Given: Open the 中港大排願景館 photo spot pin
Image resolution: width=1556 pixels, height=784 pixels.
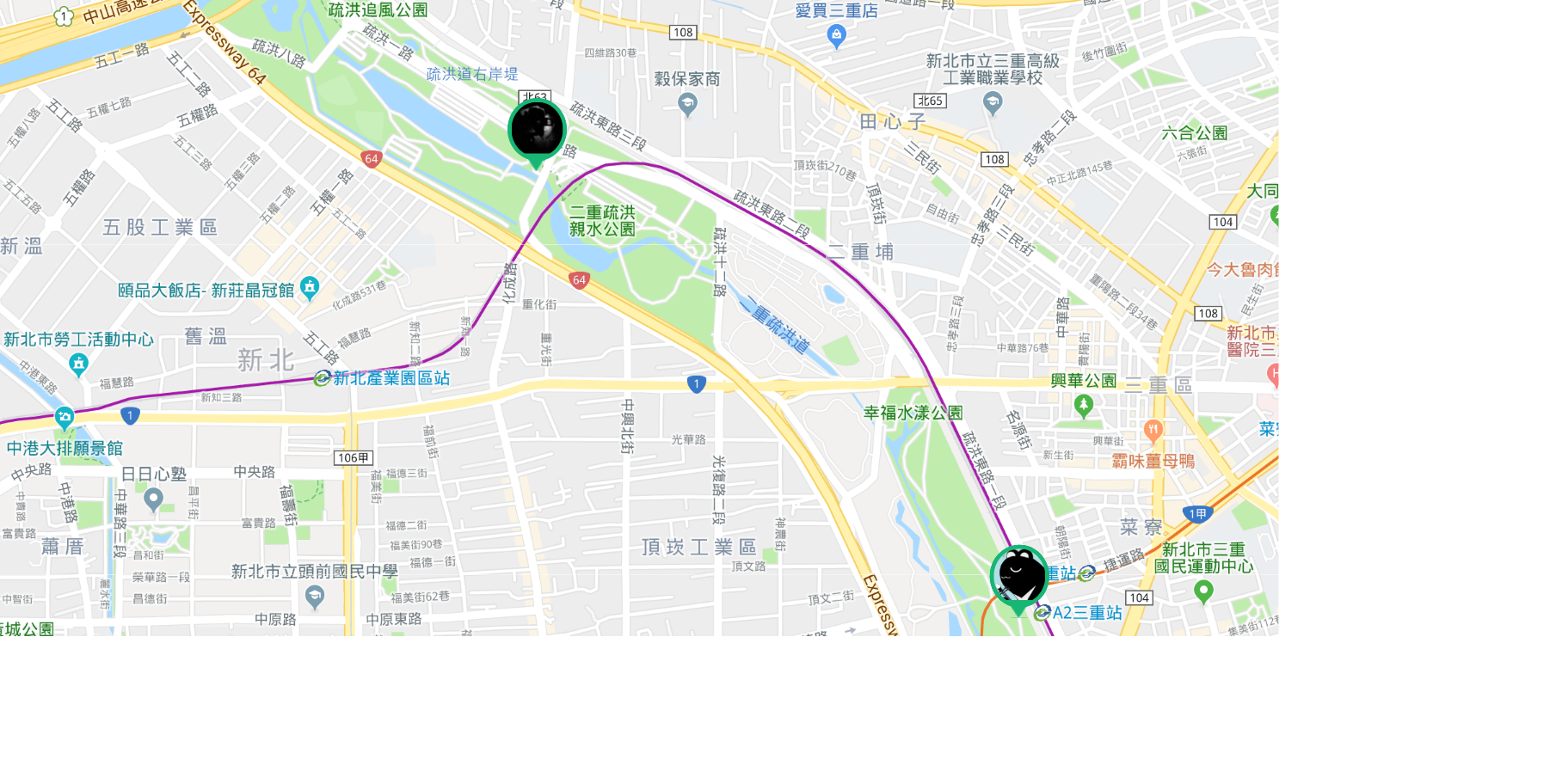Looking at the screenshot, I should coord(65,419).
